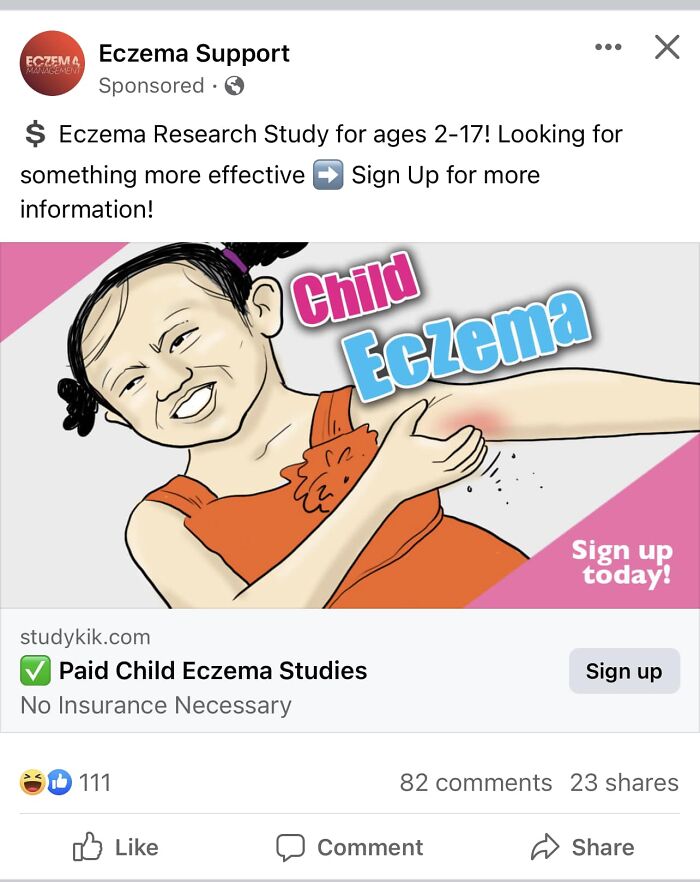This screenshot has height=882, width=700.
Task: Tap the Eczema Support profile picture
Action: (x=52, y=63)
